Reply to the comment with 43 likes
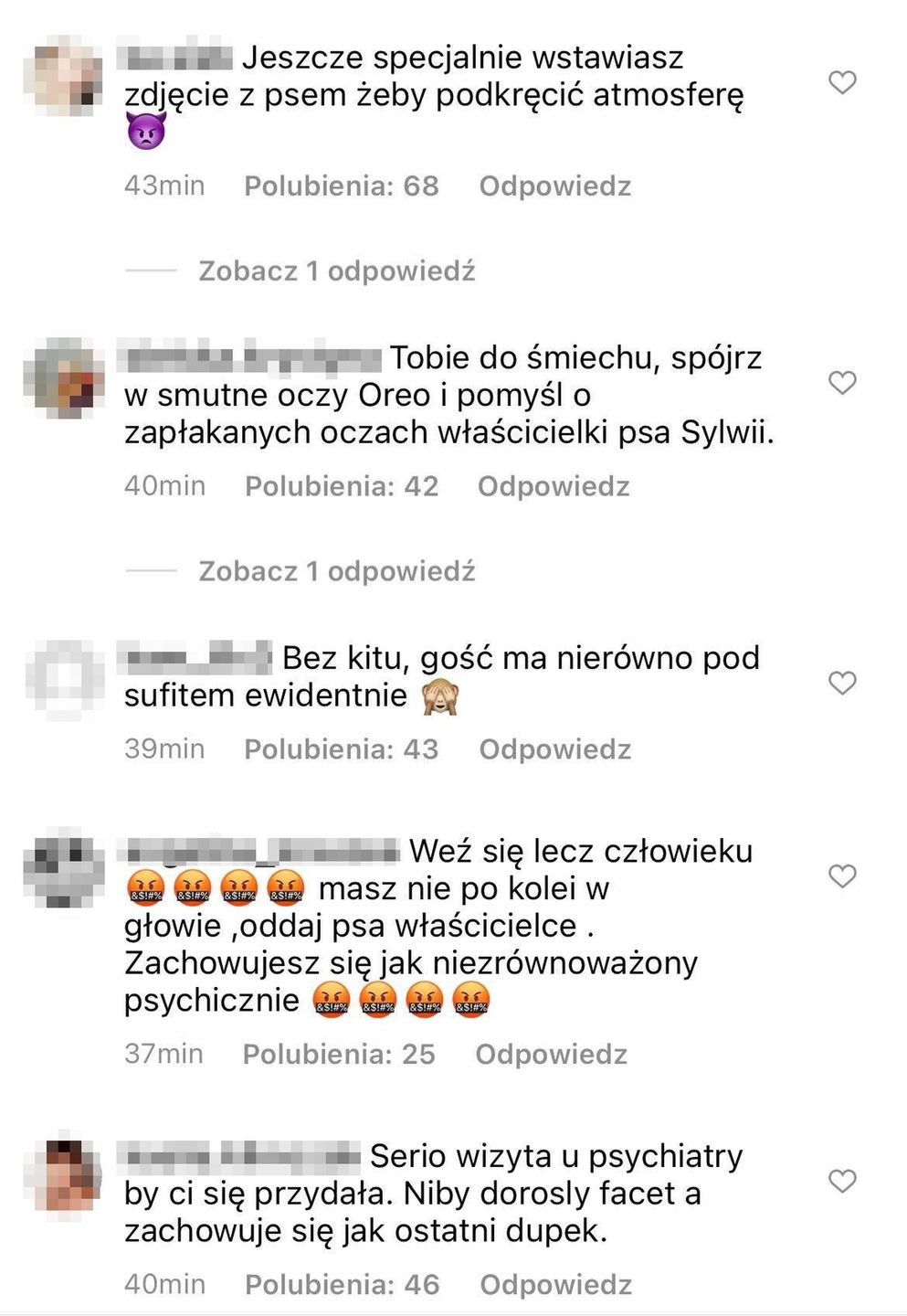 click(x=554, y=749)
